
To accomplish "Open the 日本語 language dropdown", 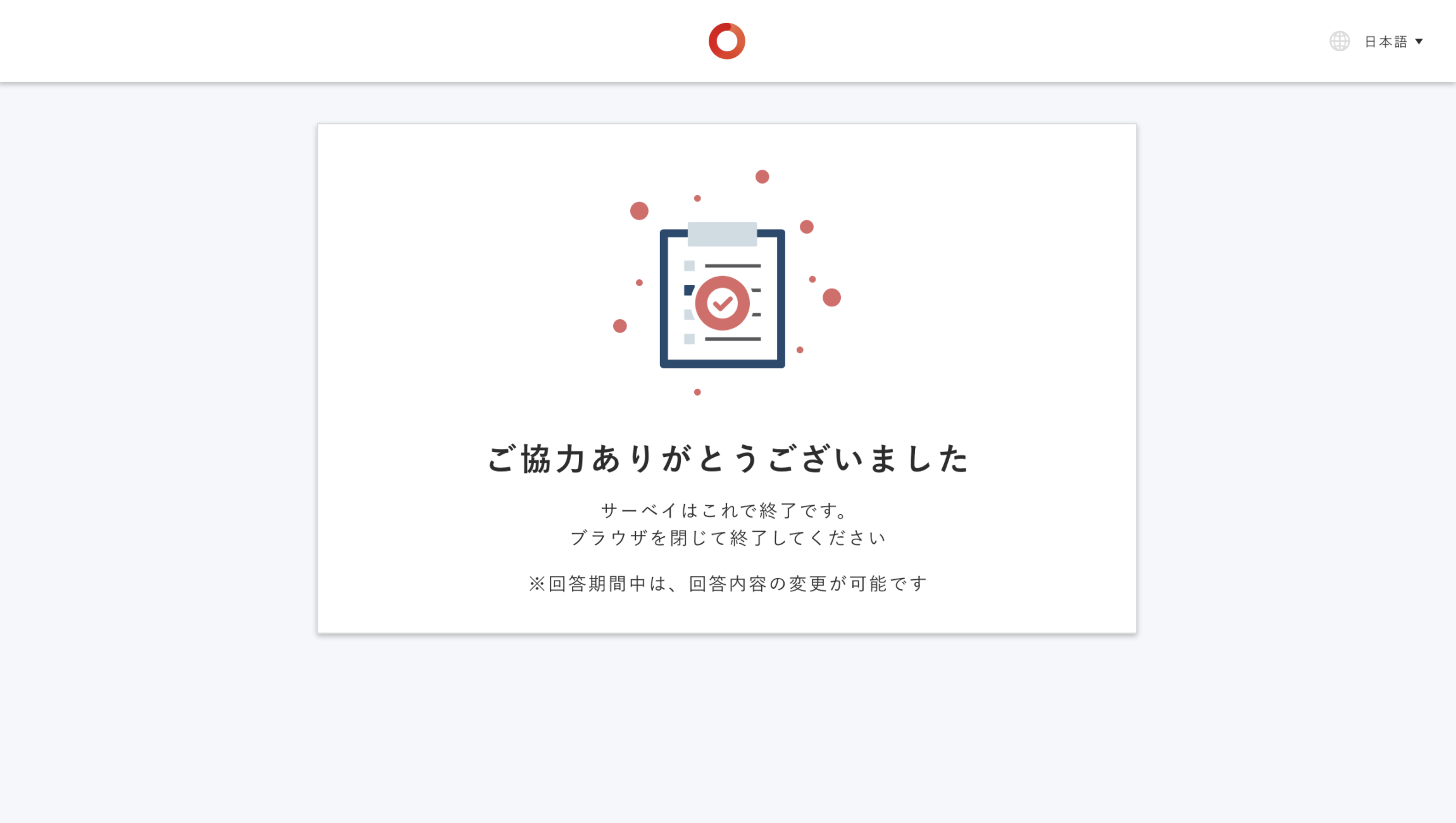I will click(1391, 42).
